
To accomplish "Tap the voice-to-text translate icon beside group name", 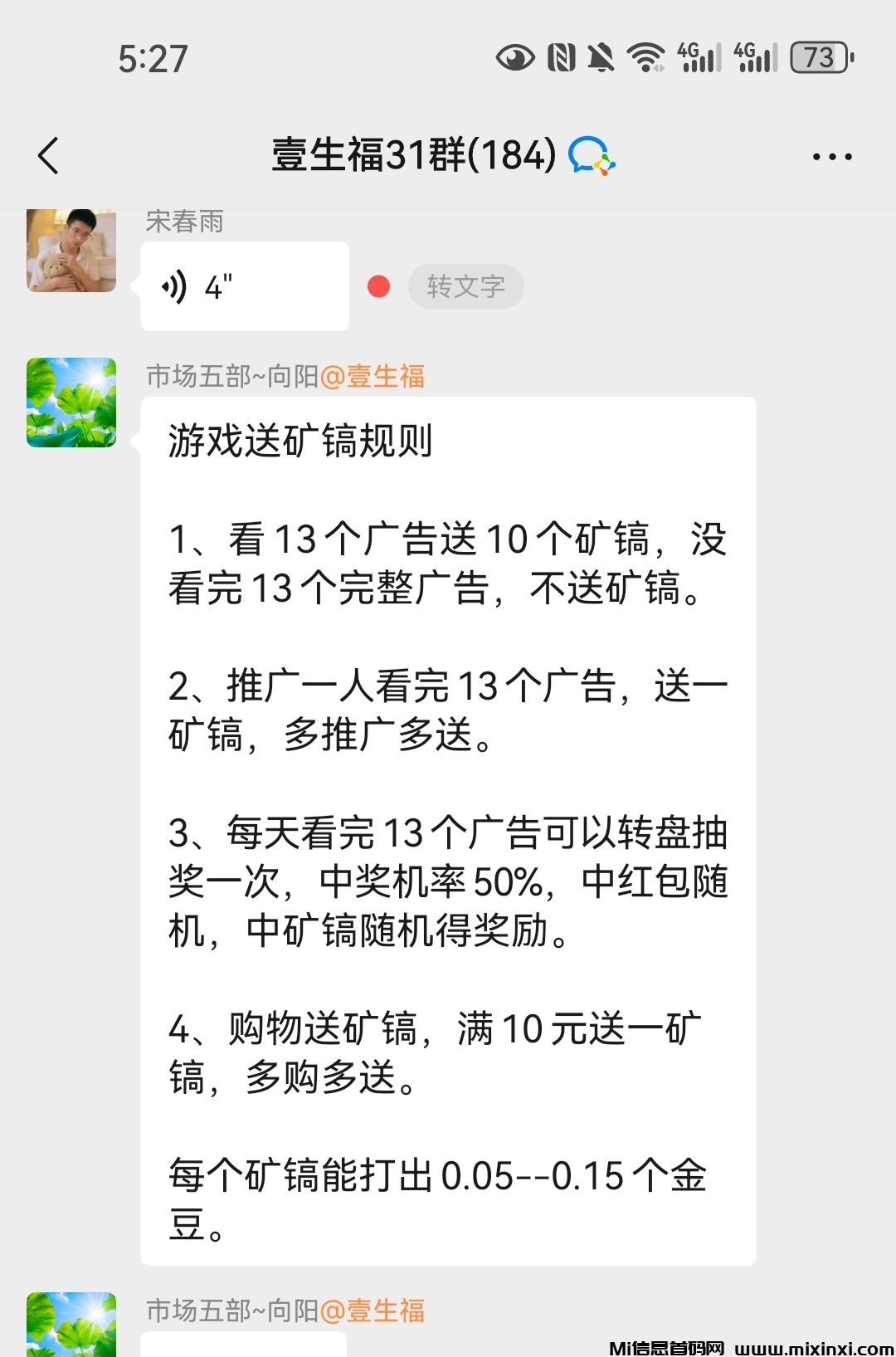I will 592,156.
